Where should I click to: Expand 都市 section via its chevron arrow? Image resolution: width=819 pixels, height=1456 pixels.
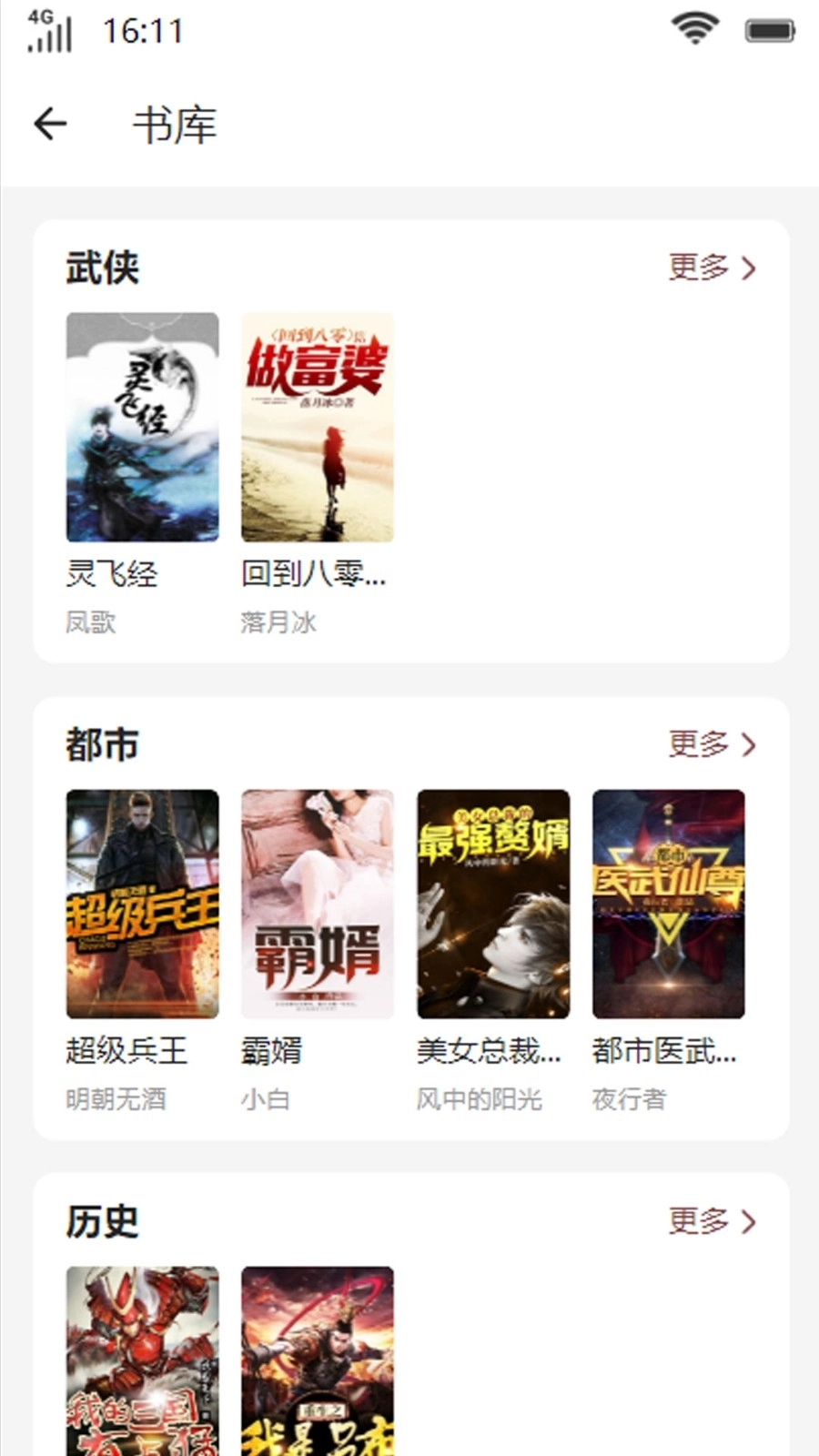tap(750, 744)
